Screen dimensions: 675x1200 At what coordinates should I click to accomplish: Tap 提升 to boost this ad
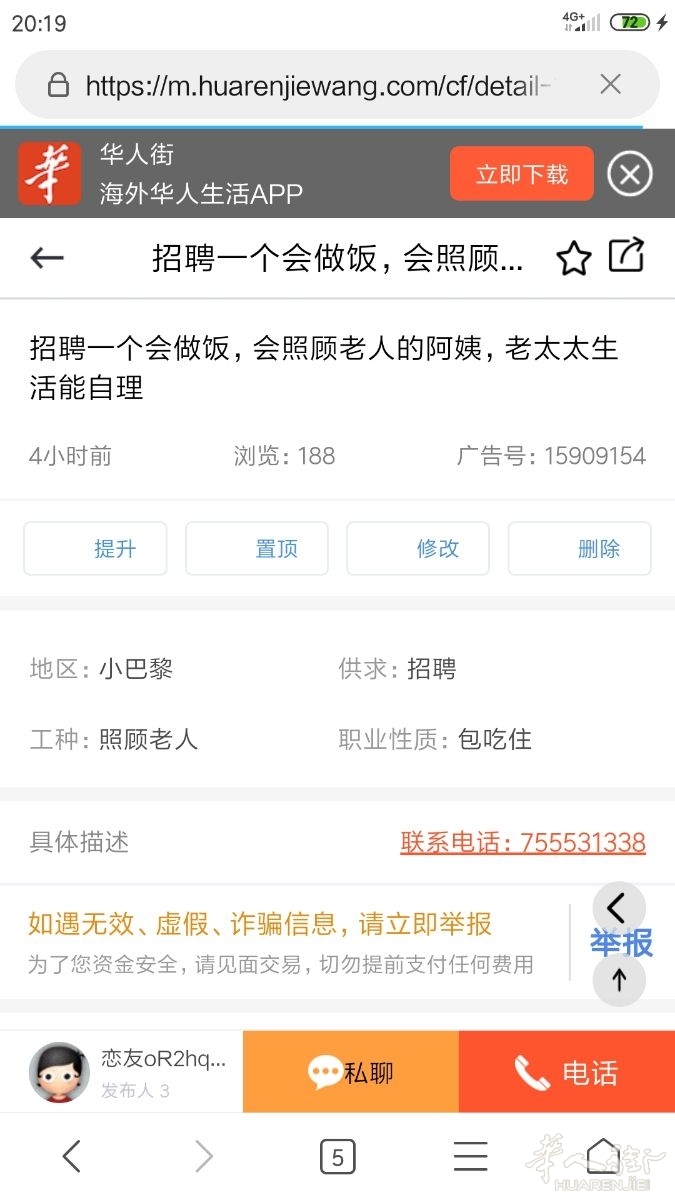pyautogui.click(x=95, y=548)
